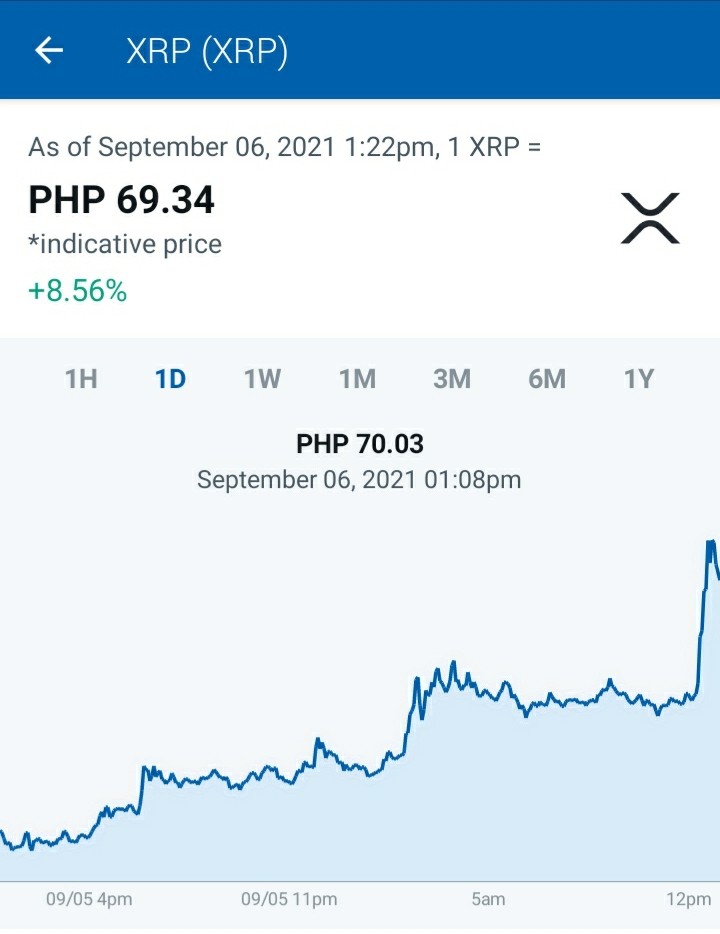Switch to the 1M range
Viewport: 720px width, 934px height.
pos(357,379)
